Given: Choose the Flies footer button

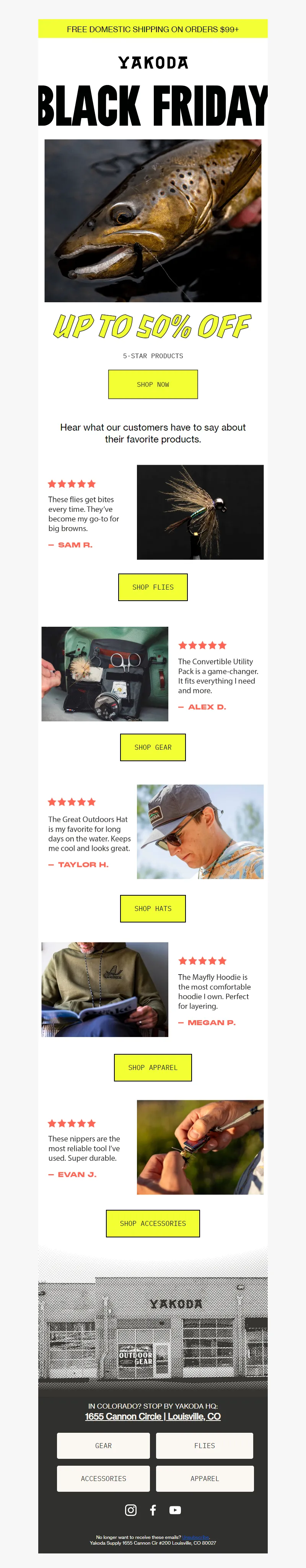Looking at the screenshot, I should [204, 1445].
